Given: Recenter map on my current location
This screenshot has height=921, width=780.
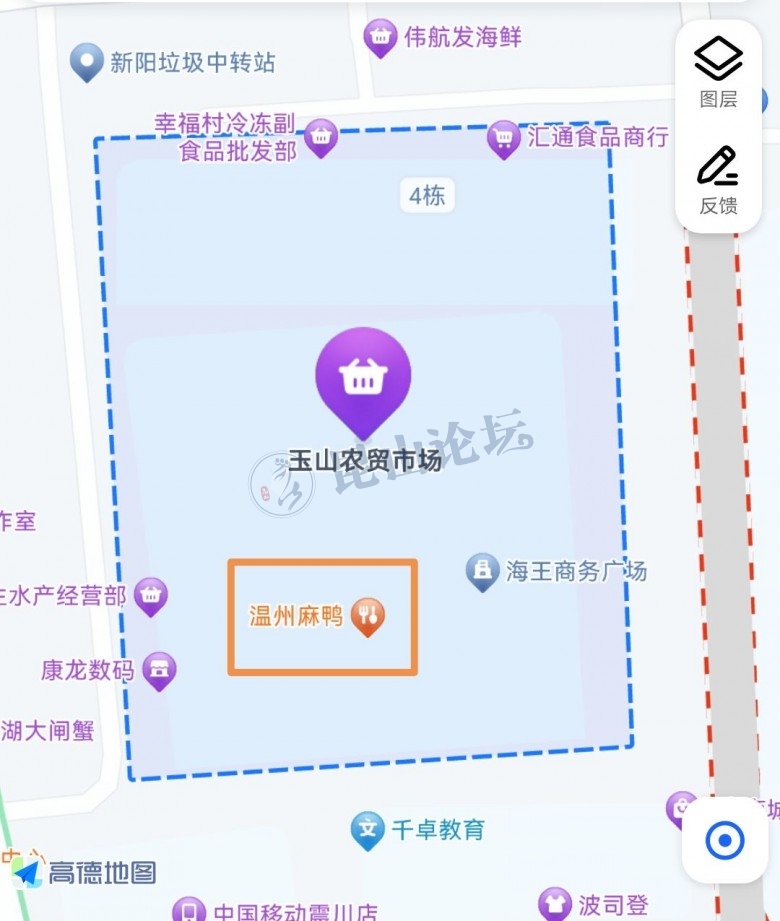Looking at the screenshot, I should point(725,841).
